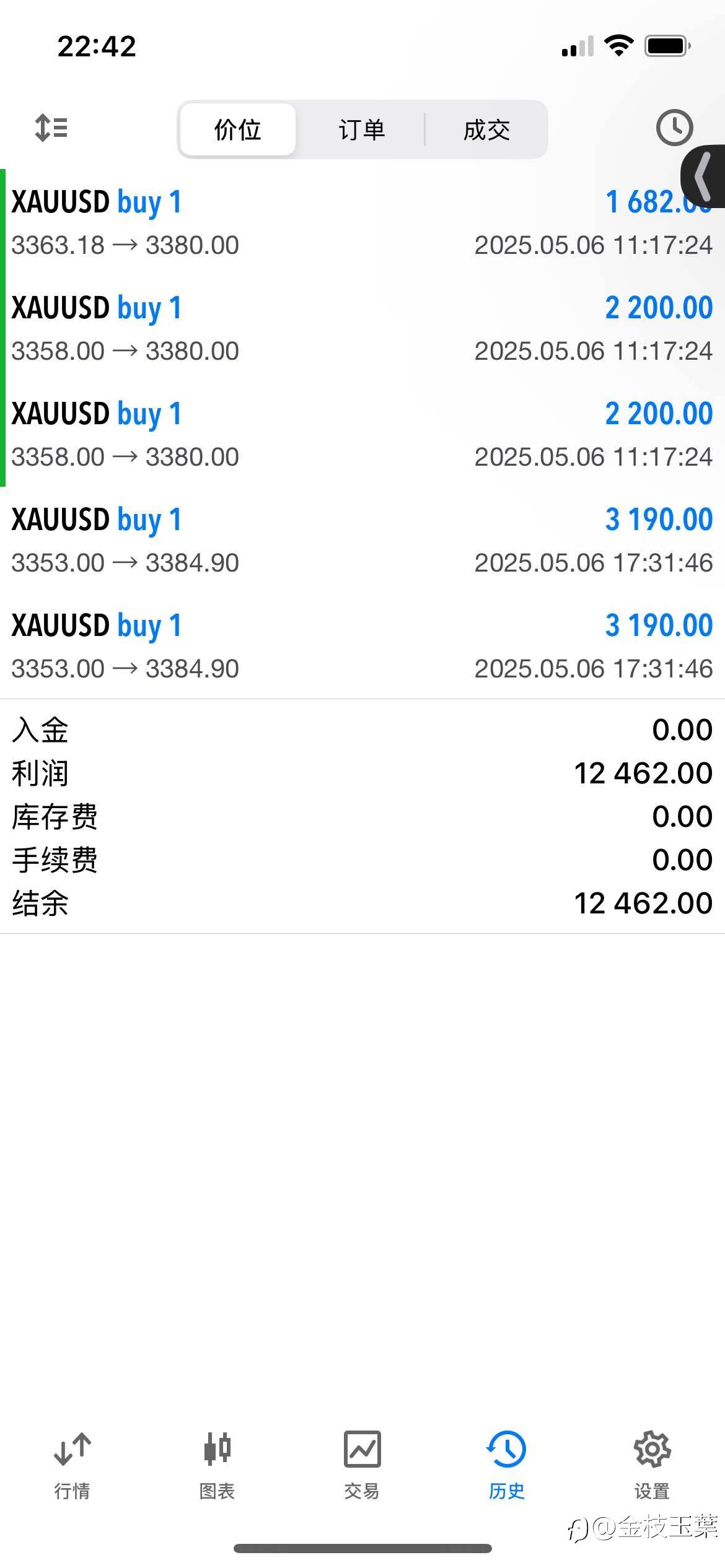
Task: Select the 价位 segment
Action: point(237,129)
